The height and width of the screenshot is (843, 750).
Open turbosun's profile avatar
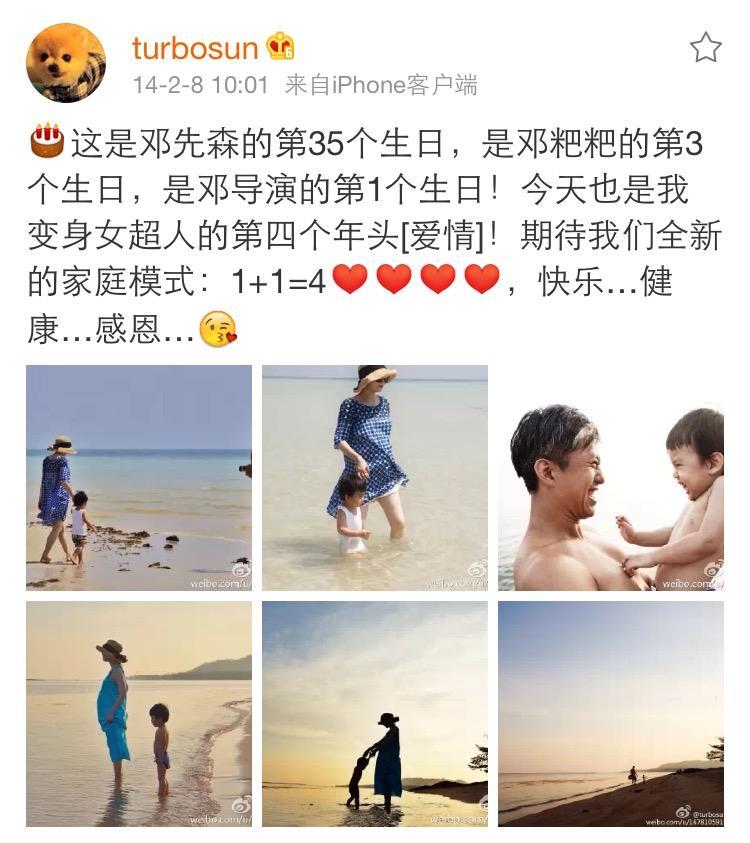(x=66, y=63)
